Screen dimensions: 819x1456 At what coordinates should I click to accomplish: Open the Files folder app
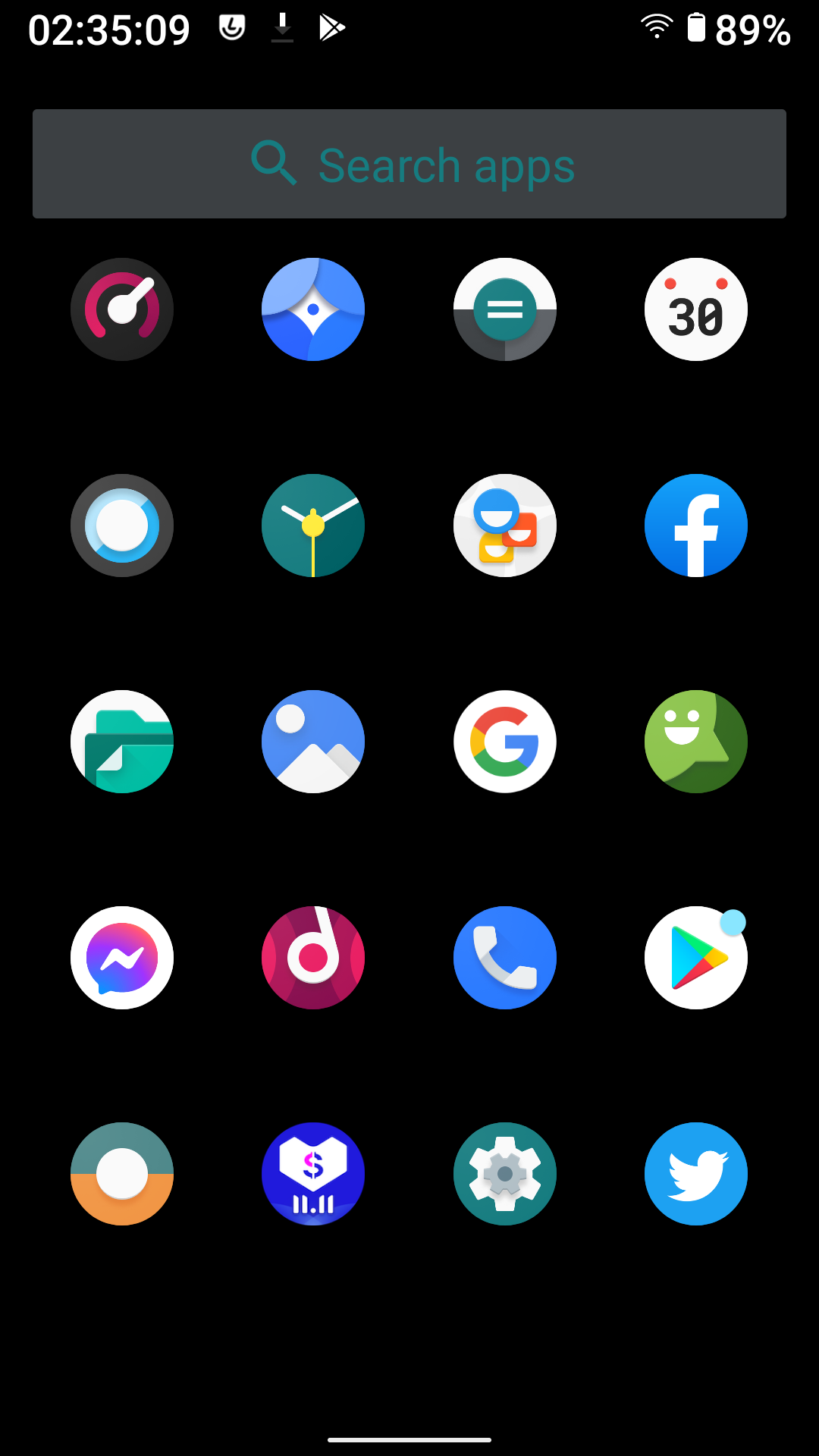tap(122, 742)
